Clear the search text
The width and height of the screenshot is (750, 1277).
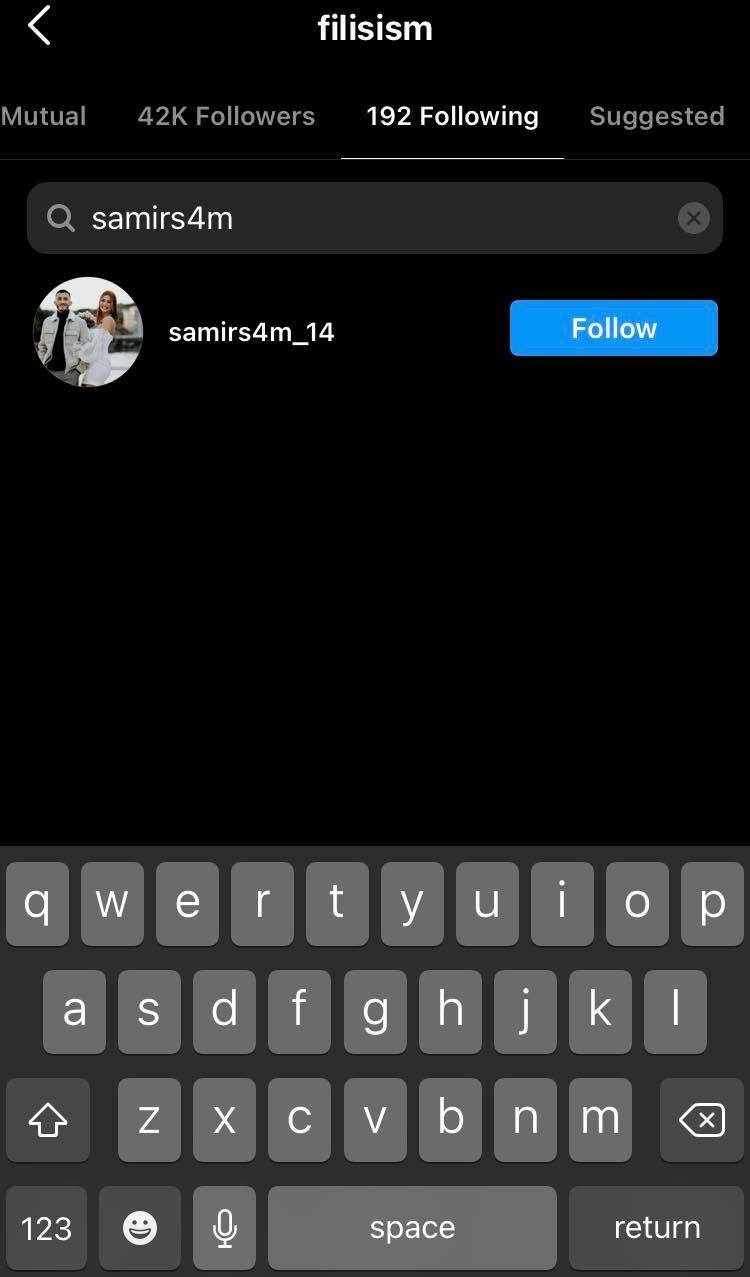point(693,218)
